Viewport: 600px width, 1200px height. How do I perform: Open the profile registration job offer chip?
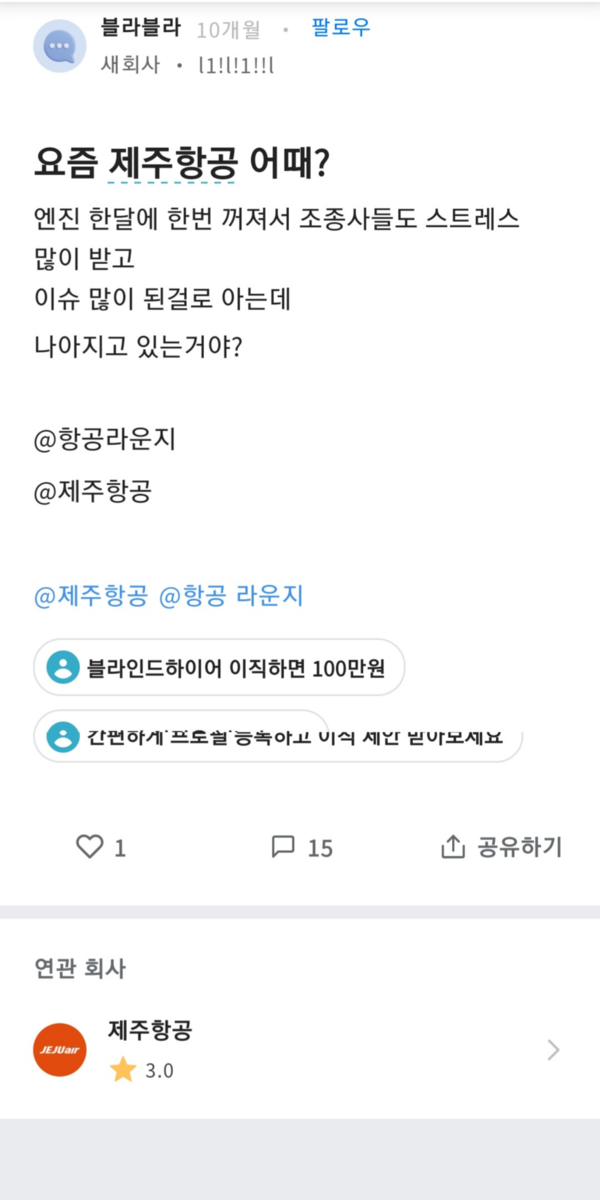[278, 738]
